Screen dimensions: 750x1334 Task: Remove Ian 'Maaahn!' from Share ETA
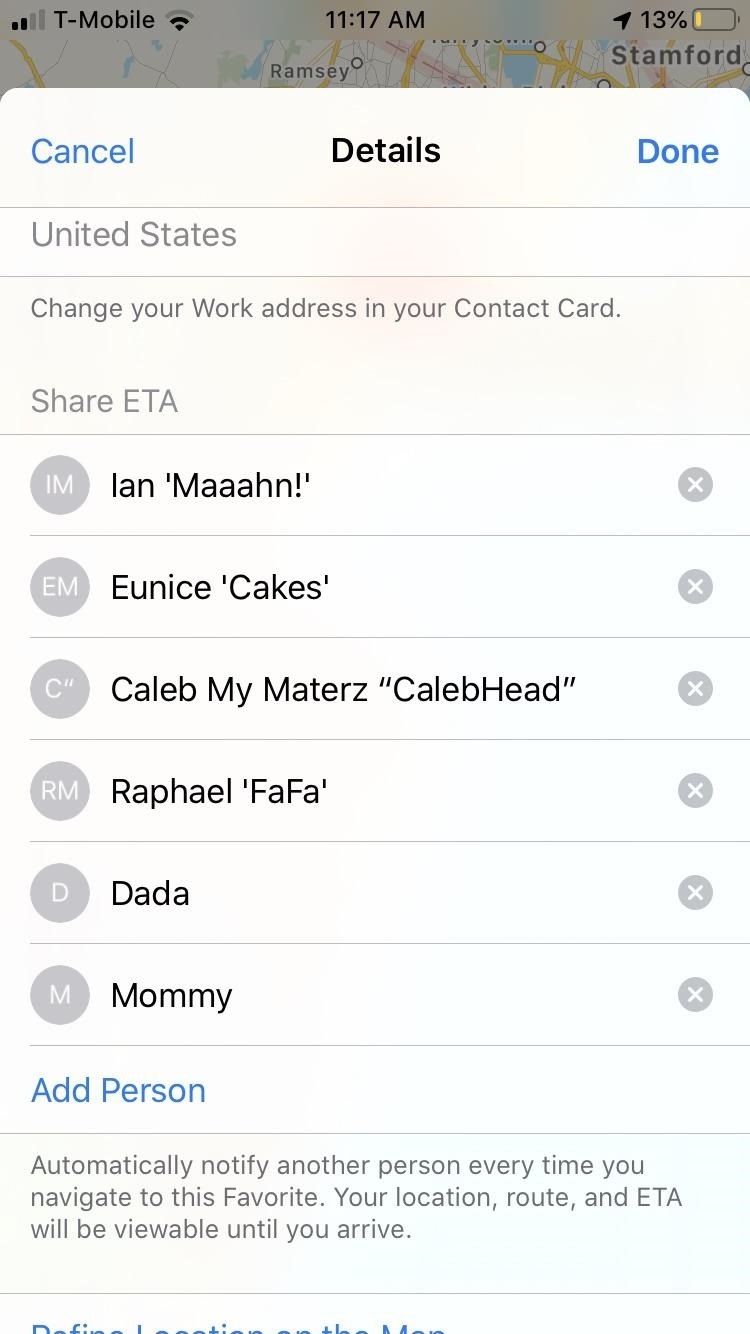695,485
